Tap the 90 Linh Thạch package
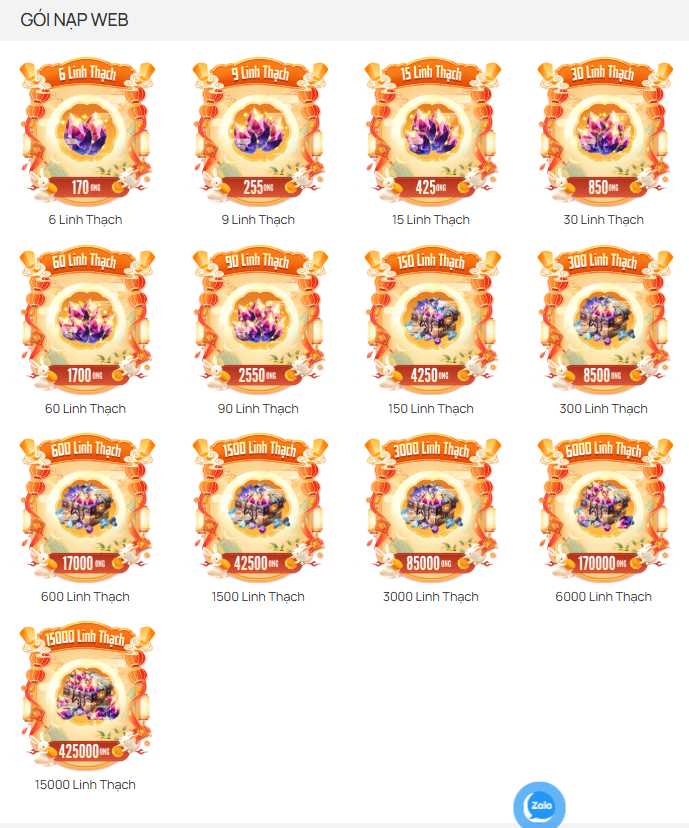The height and width of the screenshot is (828, 689). click(x=259, y=320)
